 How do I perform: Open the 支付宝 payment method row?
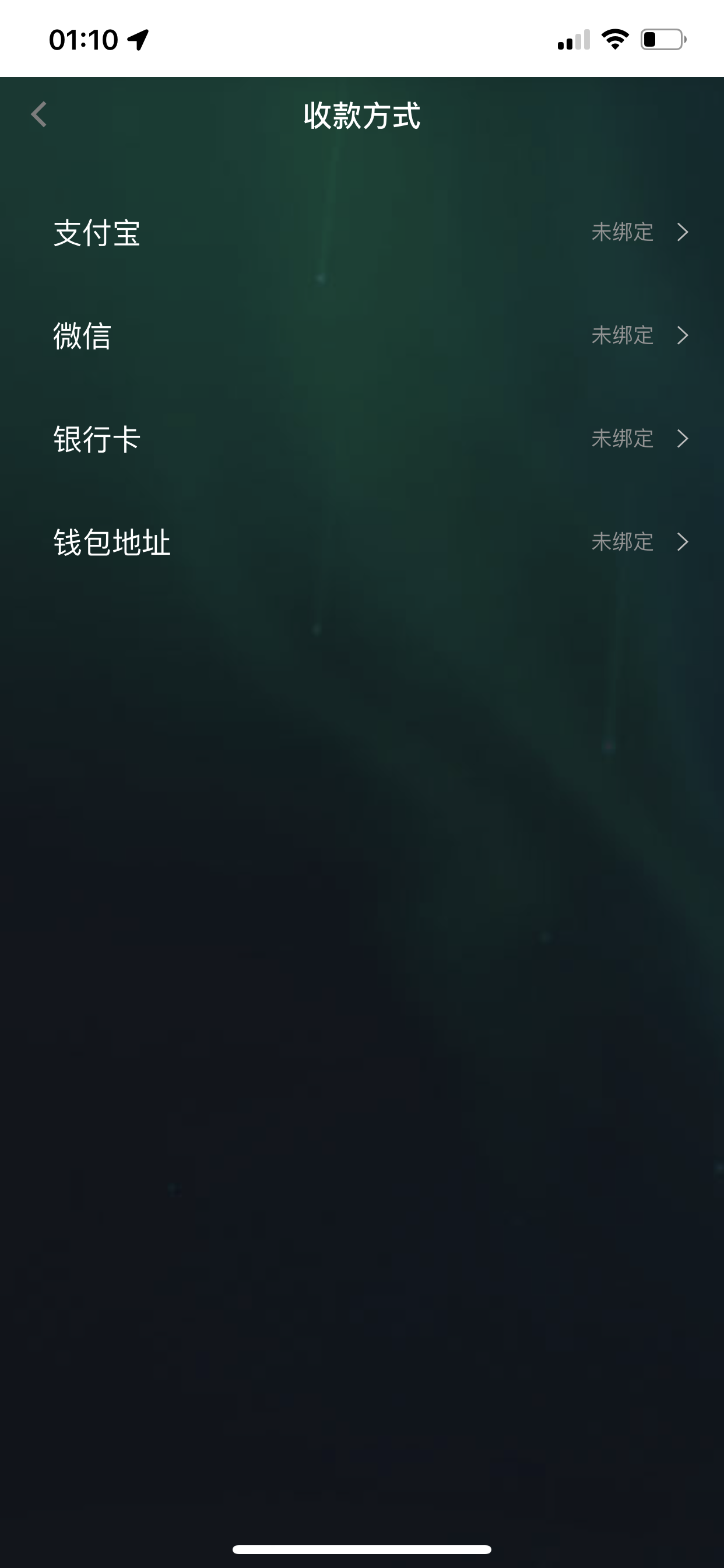pyautogui.click(x=362, y=233)
